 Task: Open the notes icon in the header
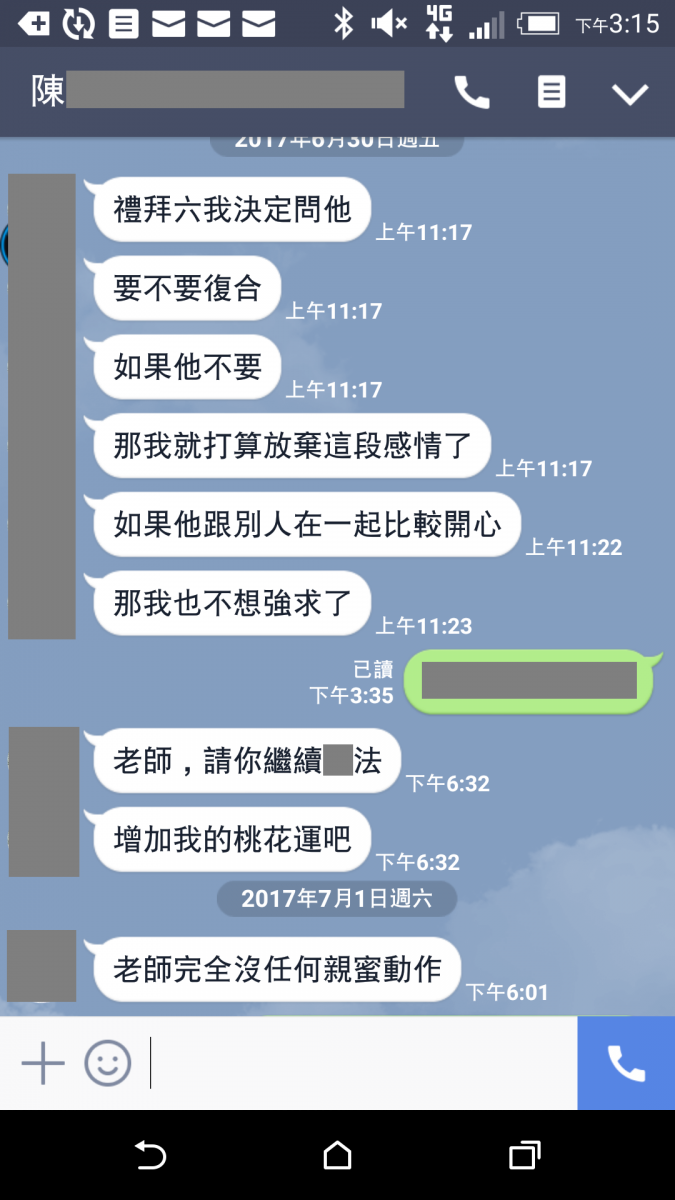[551, 93]
